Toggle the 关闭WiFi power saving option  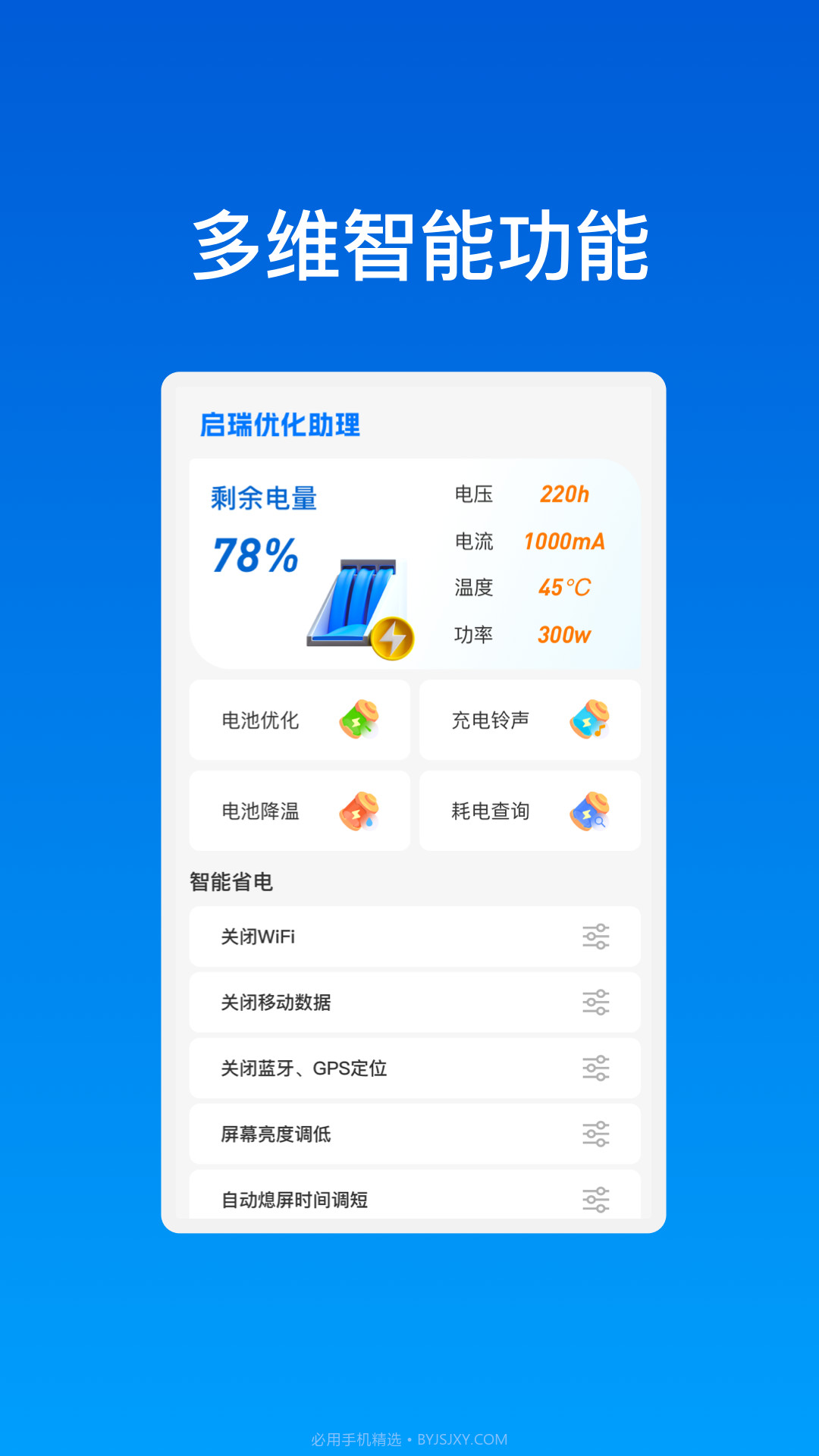[x=413, y=937]
